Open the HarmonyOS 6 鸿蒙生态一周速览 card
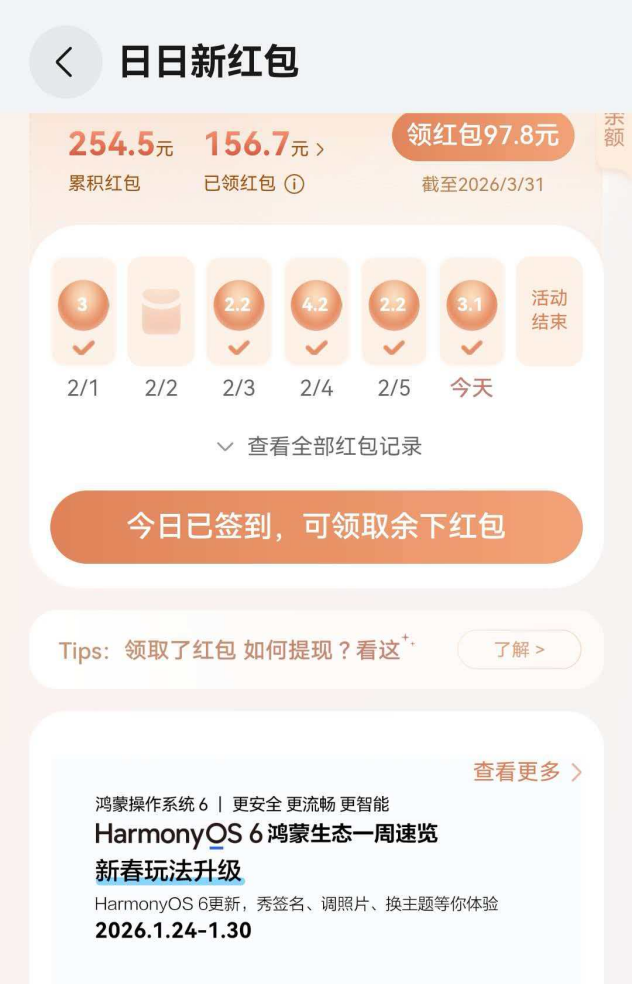This screenshot has width=632, height=984. [x=300, y=865]
